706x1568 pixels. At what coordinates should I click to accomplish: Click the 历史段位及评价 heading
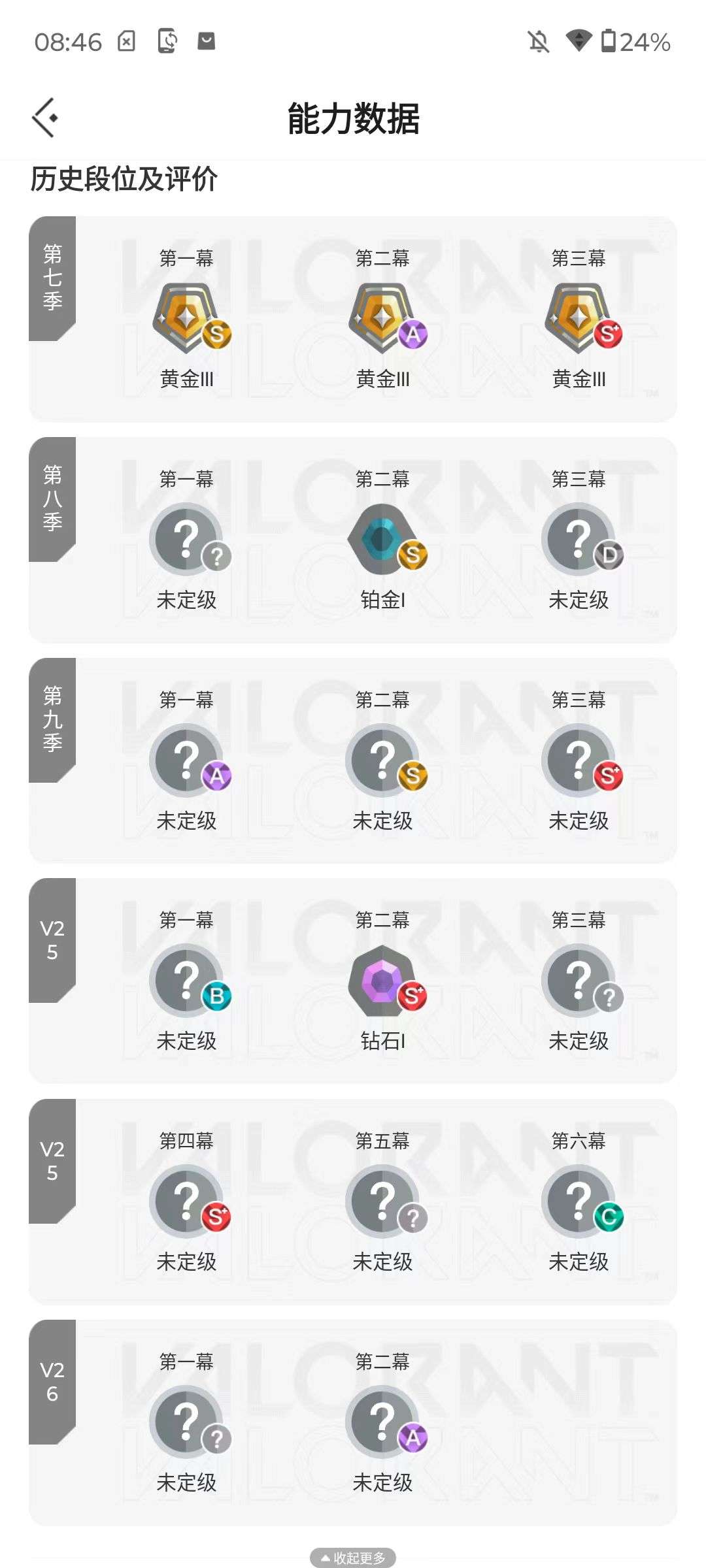pyautogui.click(x=124, y=178)
